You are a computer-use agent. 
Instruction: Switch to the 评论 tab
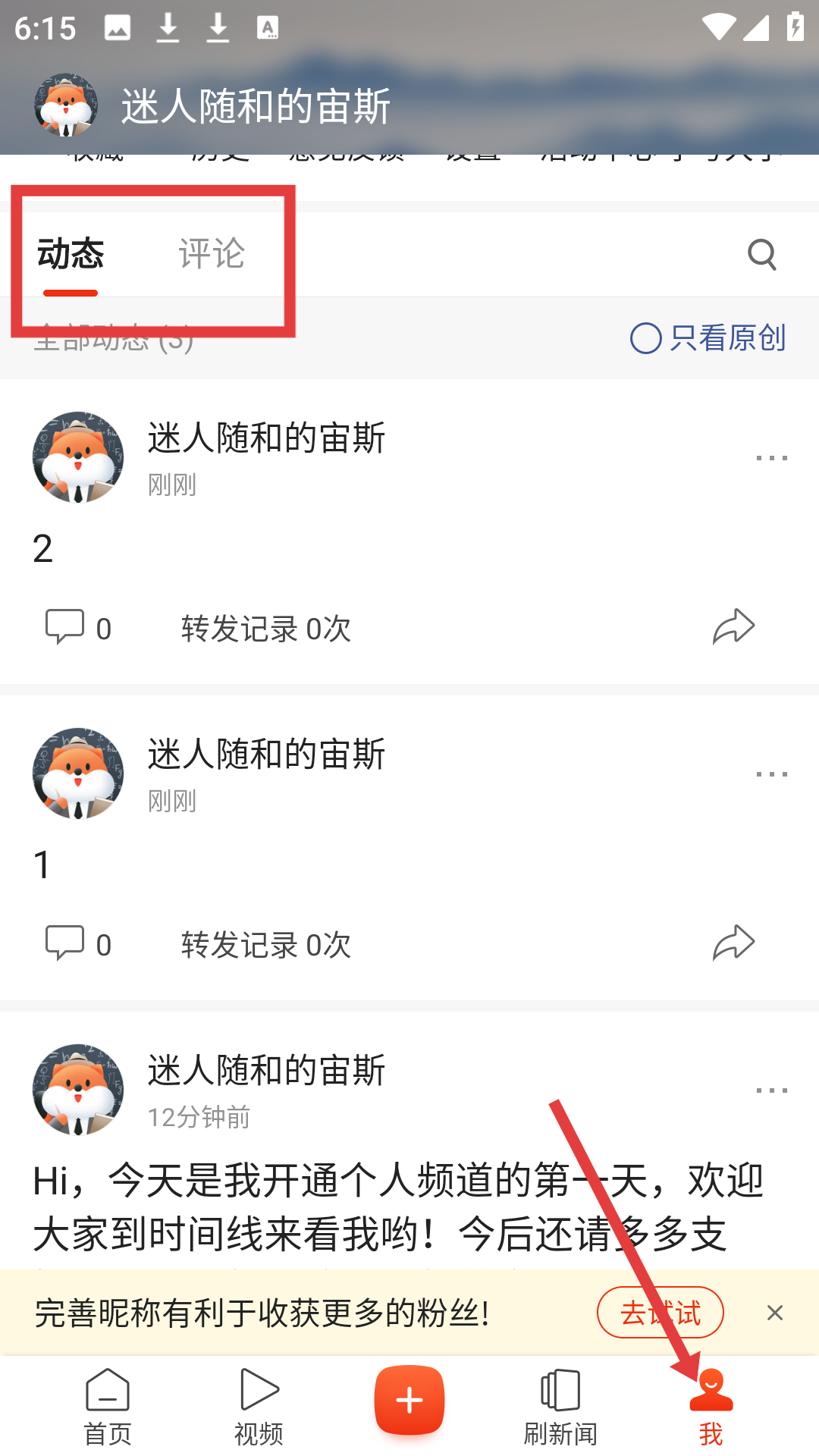point(212,253)
